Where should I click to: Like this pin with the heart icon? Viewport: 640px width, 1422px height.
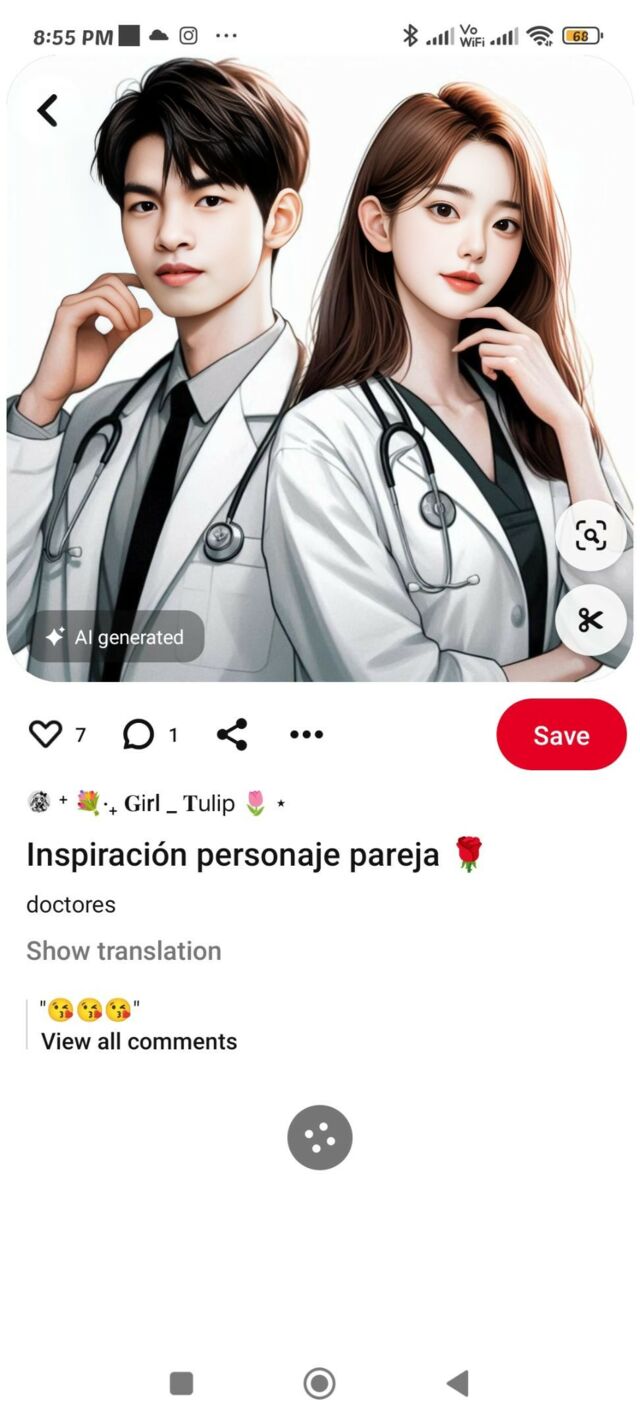pos(45,735)
